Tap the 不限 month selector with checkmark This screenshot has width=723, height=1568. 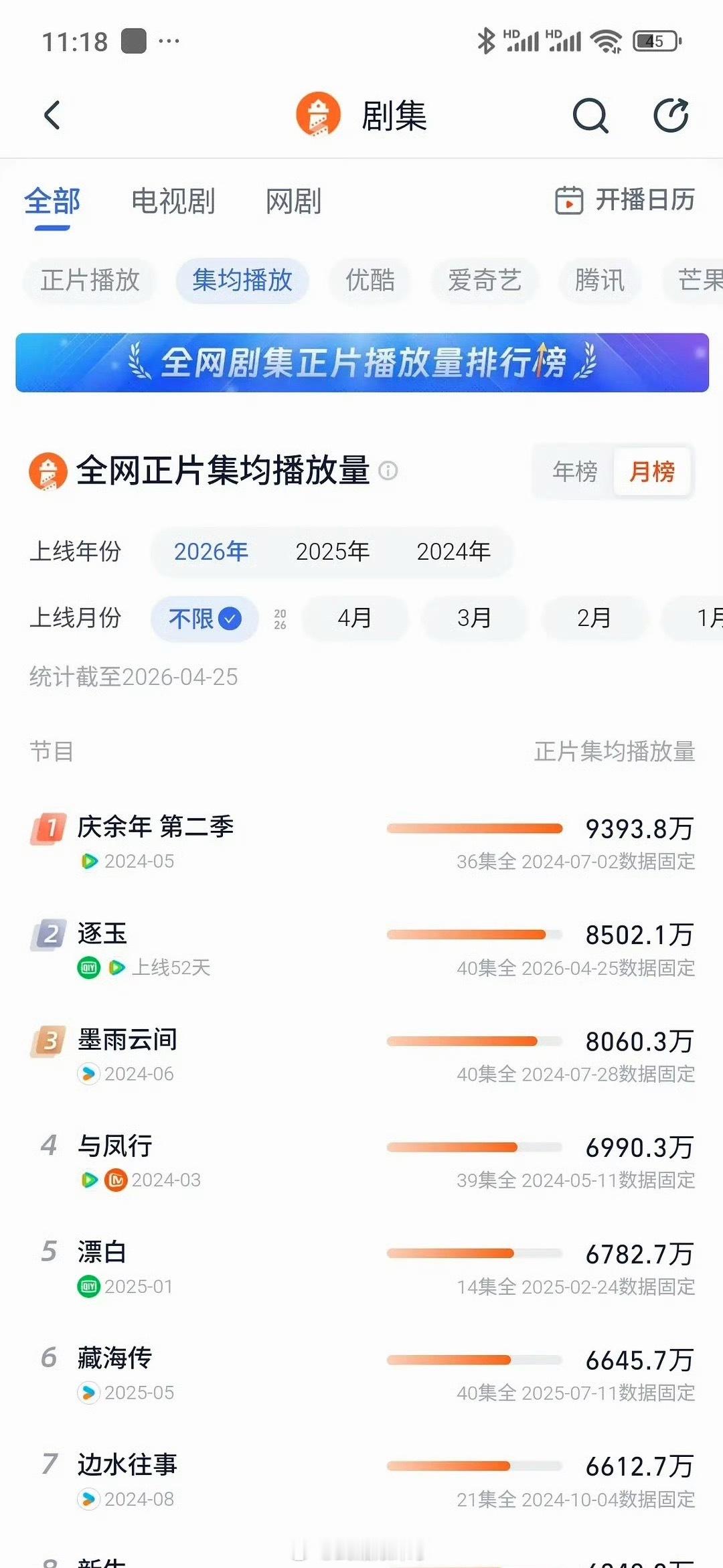pos(204,619)
